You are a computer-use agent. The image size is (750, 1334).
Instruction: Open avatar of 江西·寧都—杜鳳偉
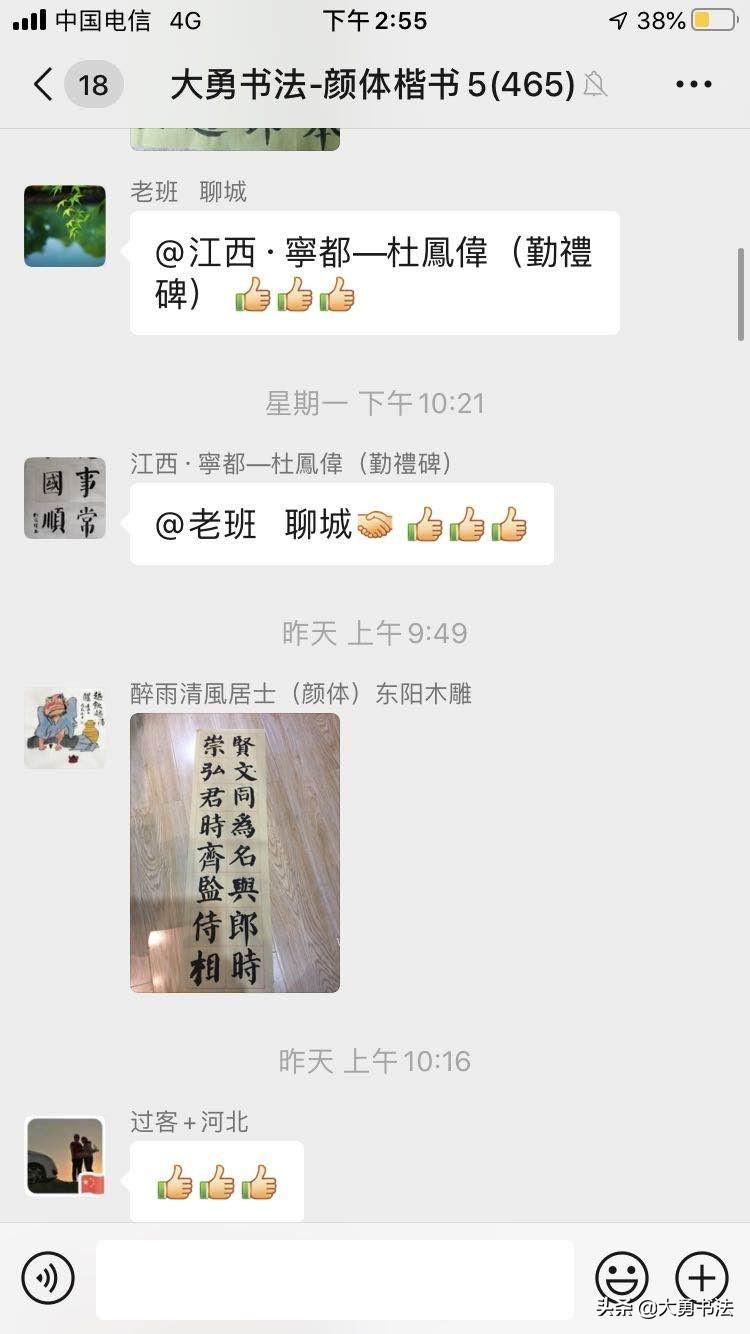65,498
